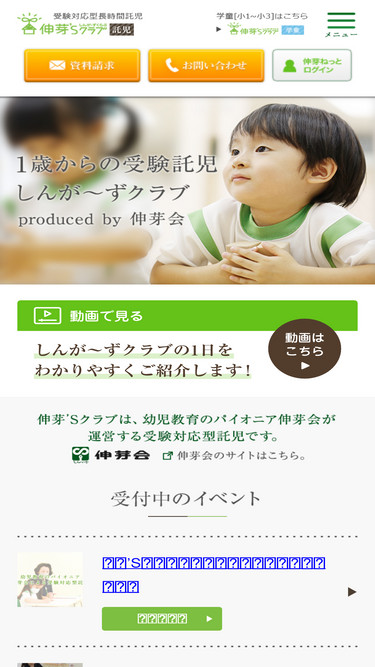This screenshot has height=667, width=375.
Task: Tap the 資料請求 button
Action: (x=82, y=65)
